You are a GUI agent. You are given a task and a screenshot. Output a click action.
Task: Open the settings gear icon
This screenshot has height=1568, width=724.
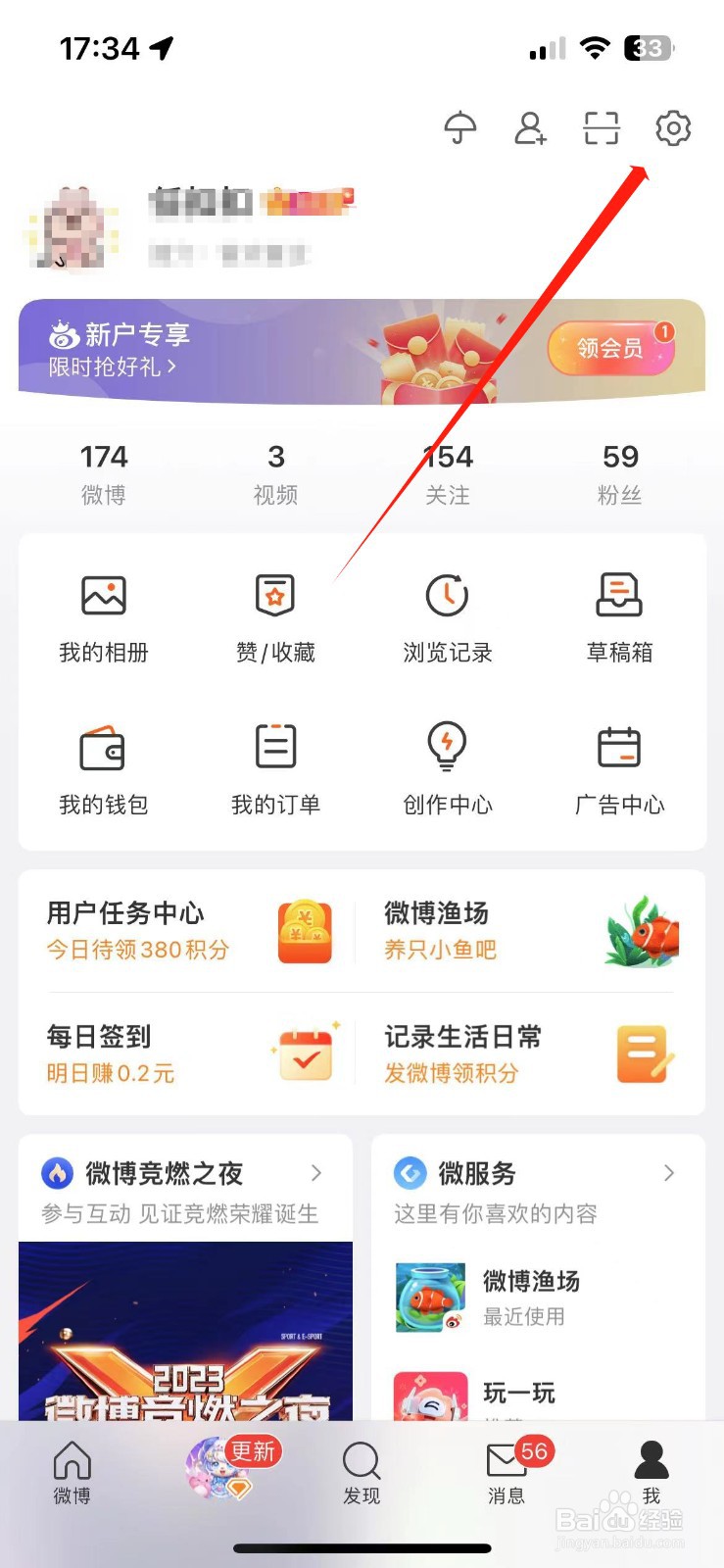point(672,128)
